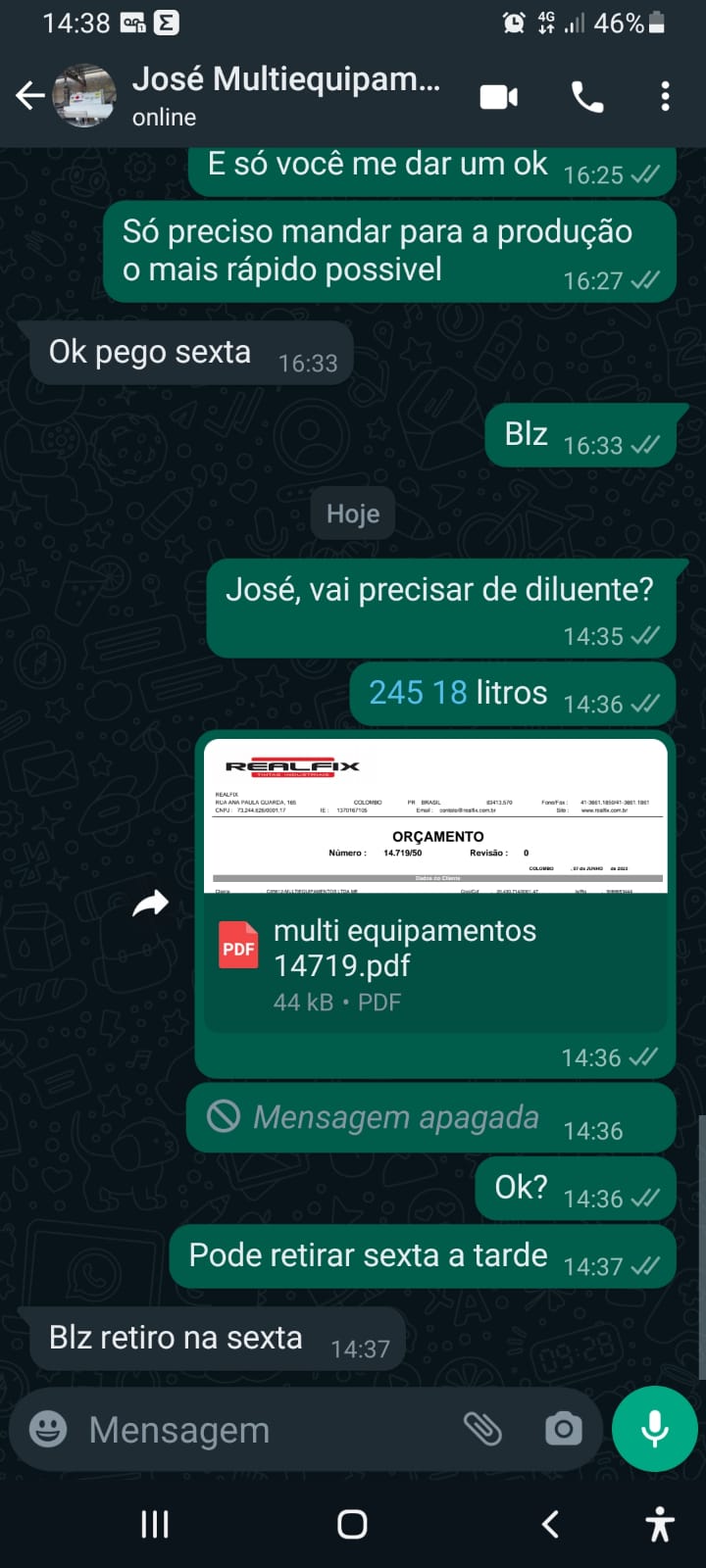
Task: Open the chat overflow menu
Action: [x=665, y=97]
